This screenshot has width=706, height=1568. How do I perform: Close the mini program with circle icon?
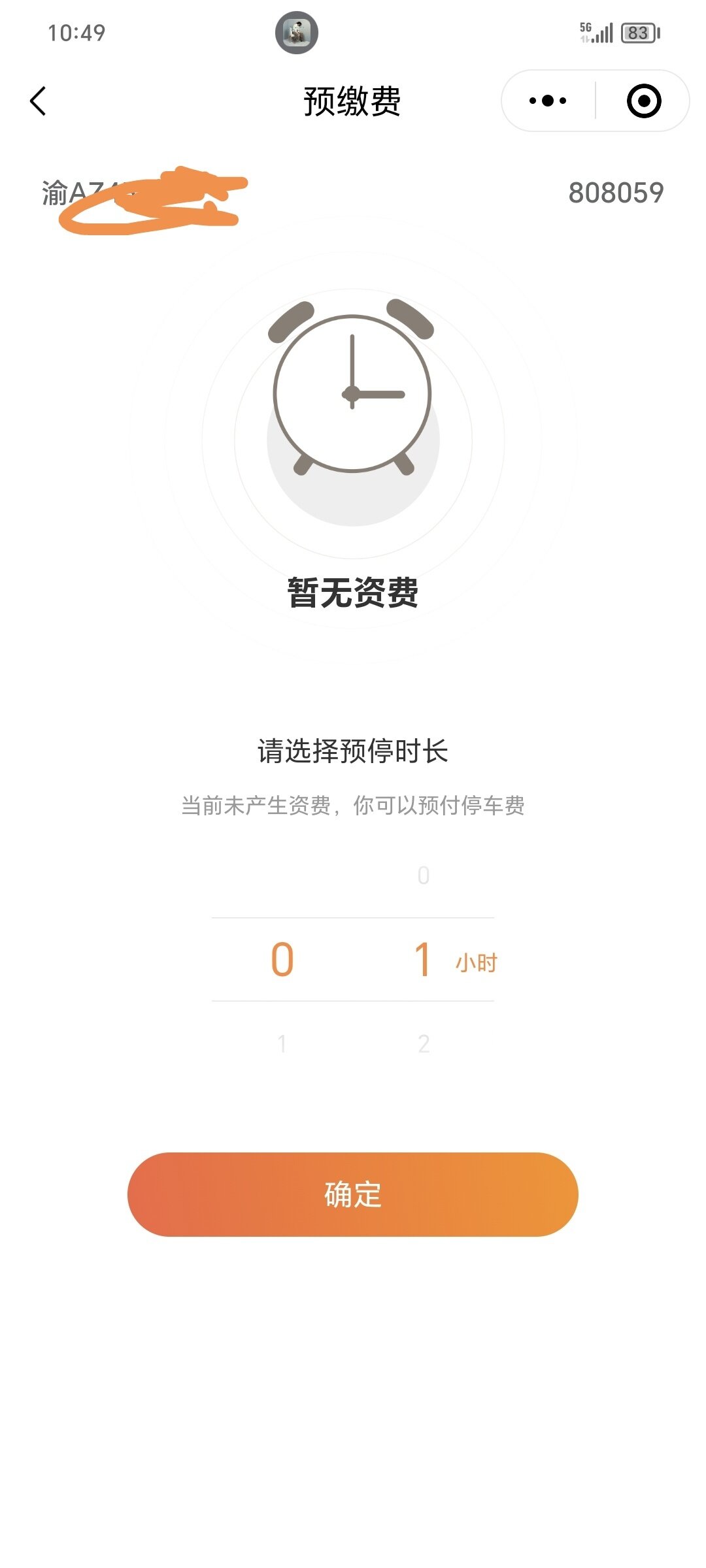point(644,101)
